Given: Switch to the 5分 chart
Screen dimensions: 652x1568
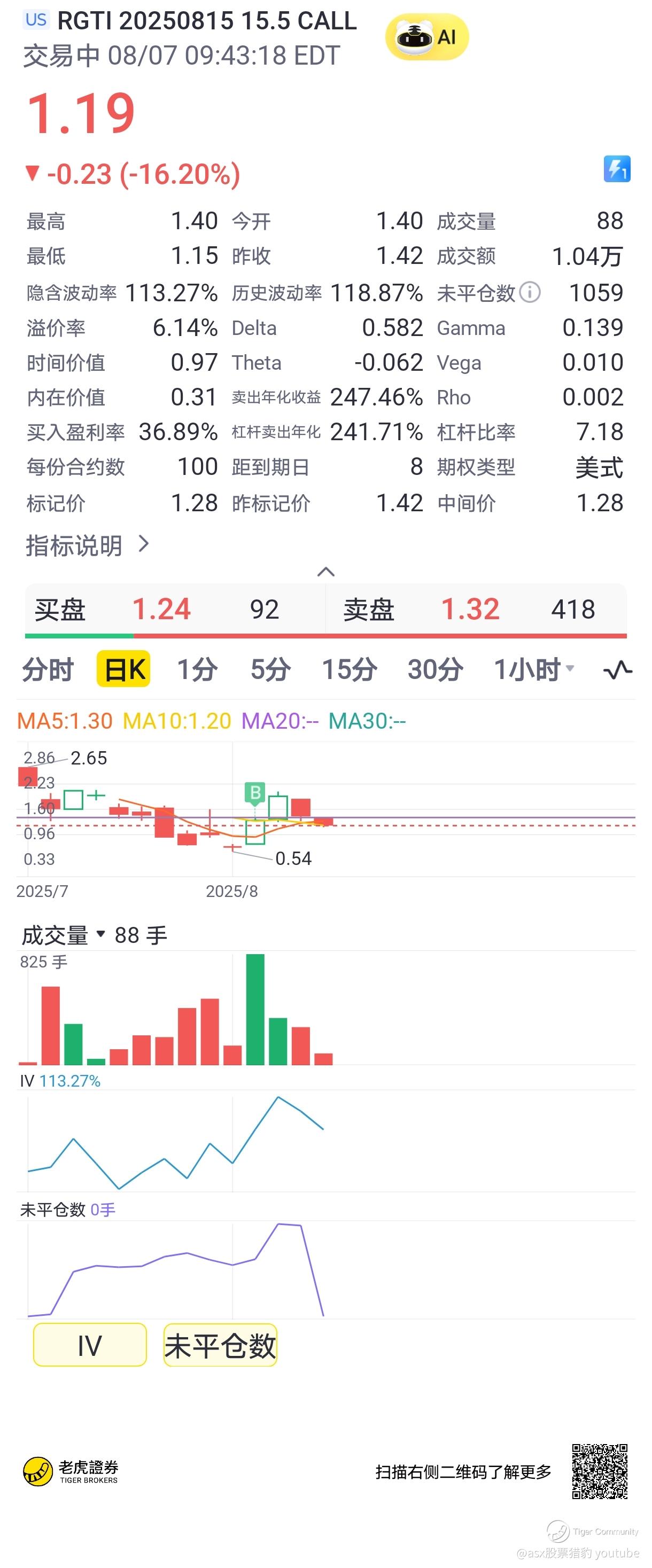Looking at the screenshot, I should (270, 669).
